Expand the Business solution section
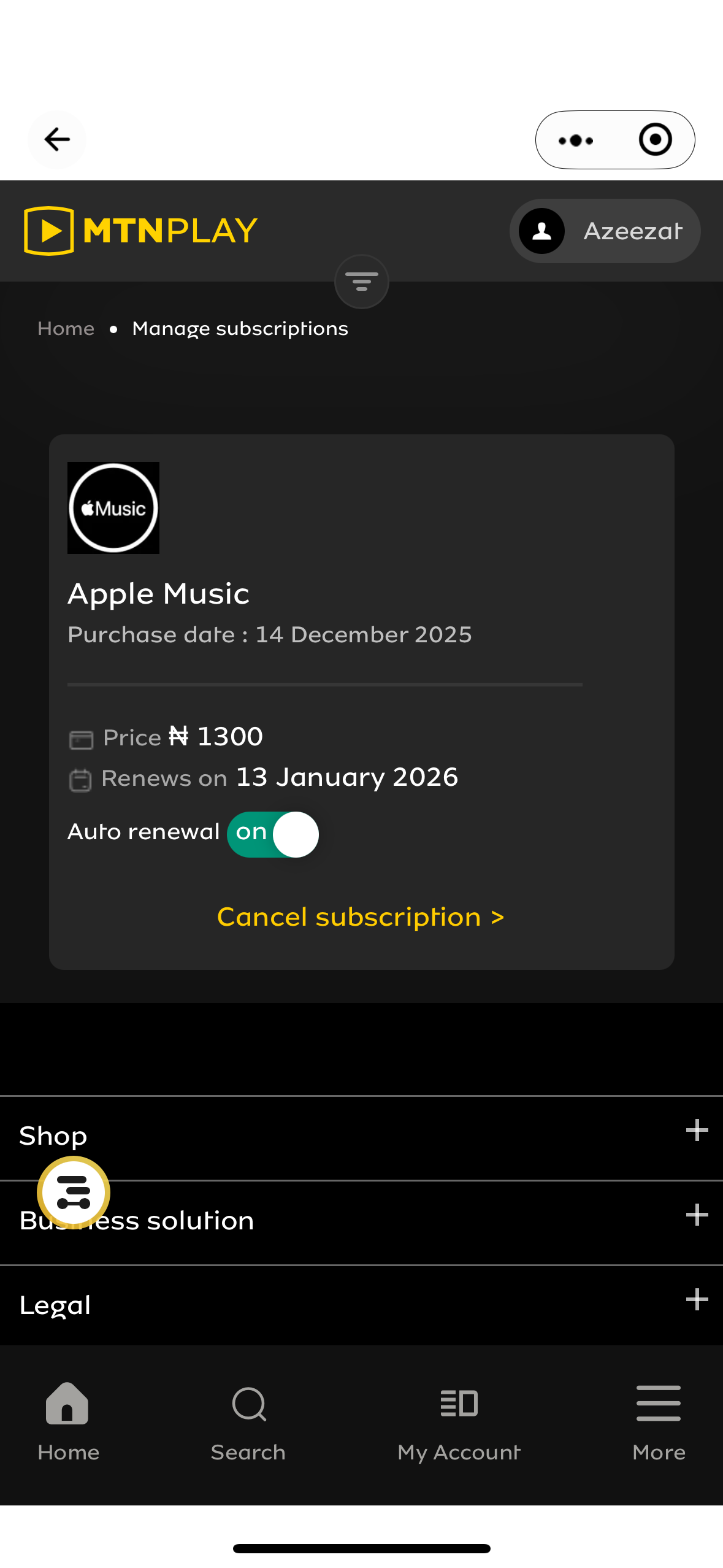The image size is (723, 1568). pos(697,1215)
